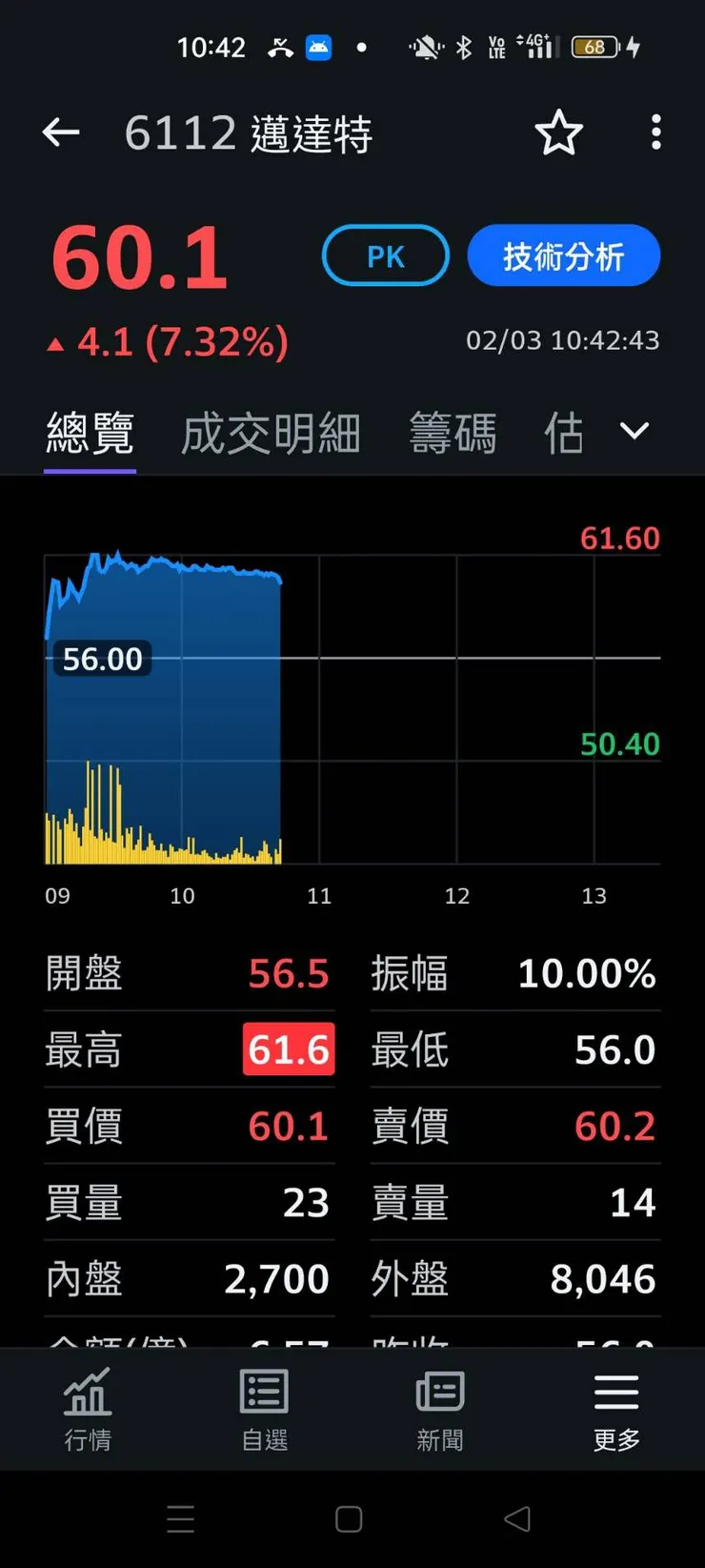This screenshot has height=1568, width=705.
Task: Enable PK comparison mode
Action: tap(385, 255)
